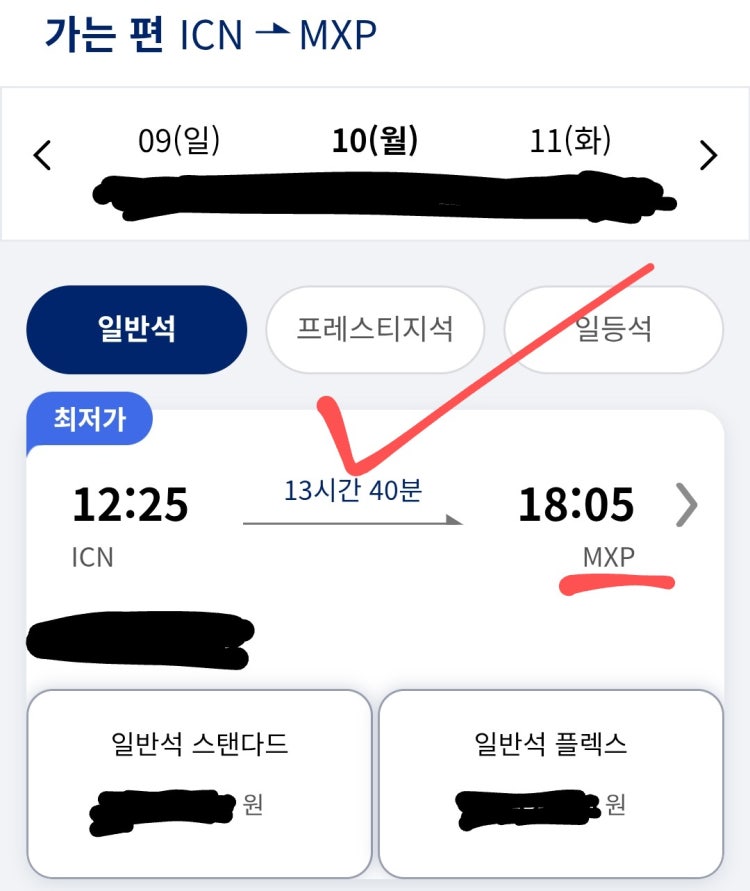Image resolution: width=750 pixels, height=891 pixels.
Task: Select the 11(화) date
Action: pos(570,142)
